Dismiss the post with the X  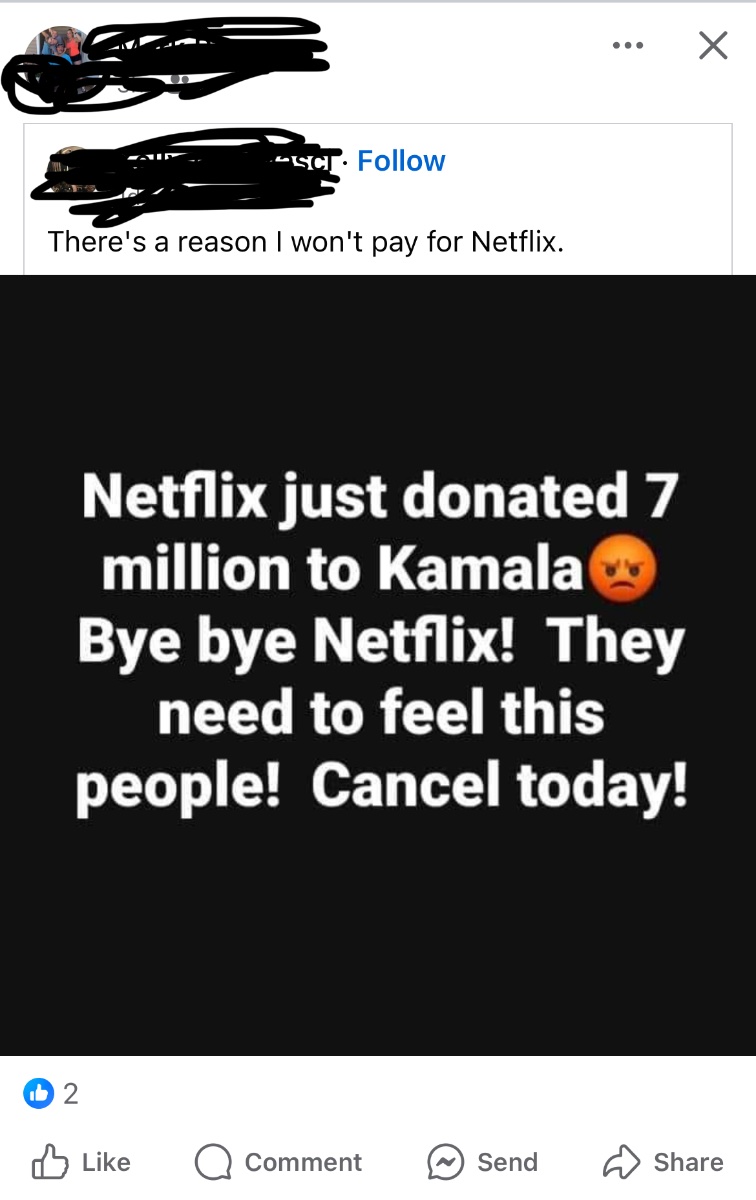[x=712, y=46]
